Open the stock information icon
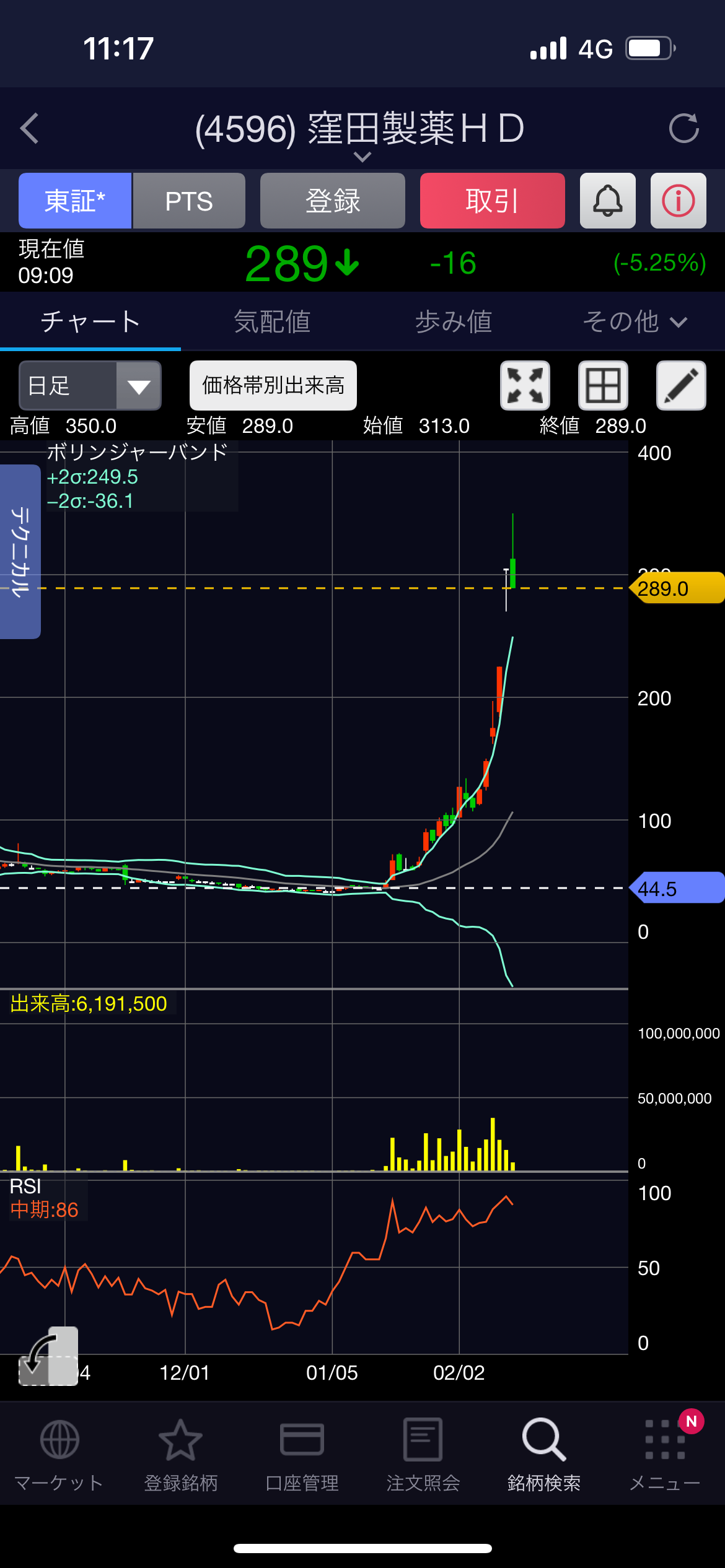The height and width of the screenshot is (1568, 725). pos(678,201)
